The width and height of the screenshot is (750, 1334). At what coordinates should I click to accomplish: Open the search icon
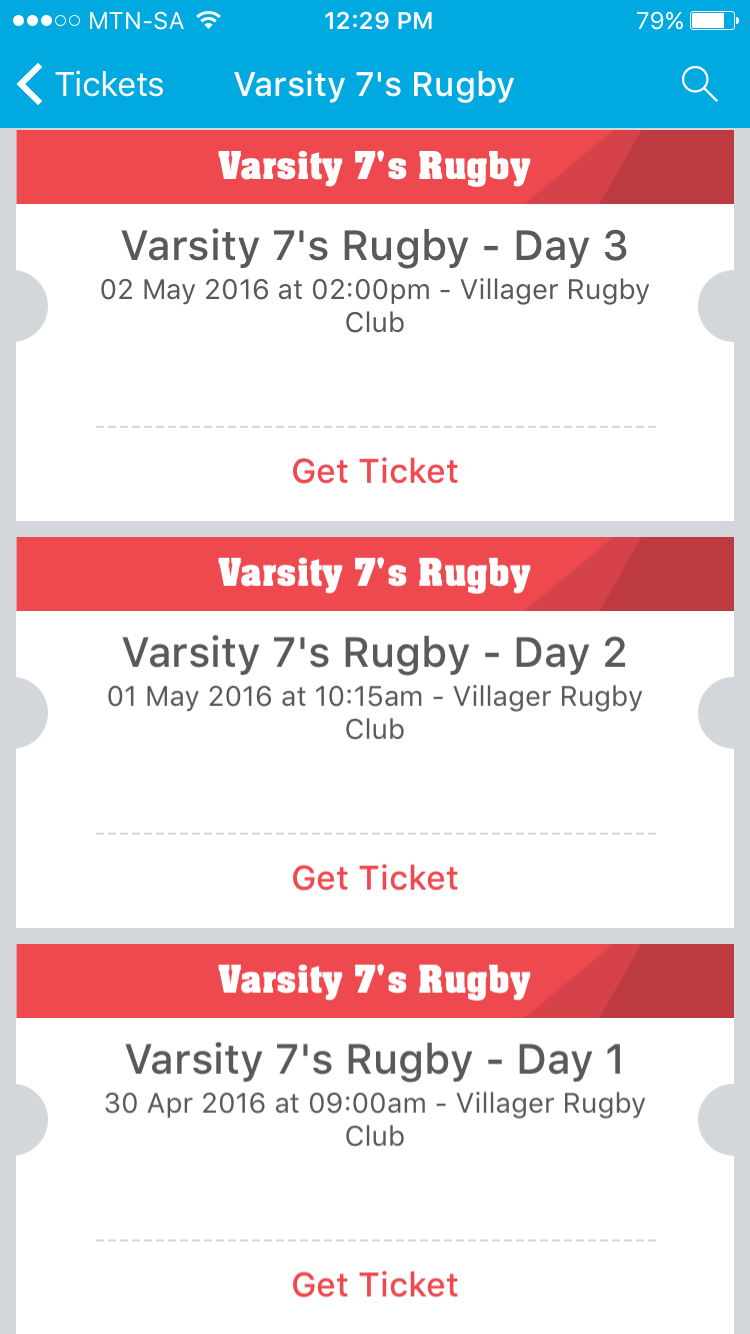pyautogui.click(x=699, y=85)
